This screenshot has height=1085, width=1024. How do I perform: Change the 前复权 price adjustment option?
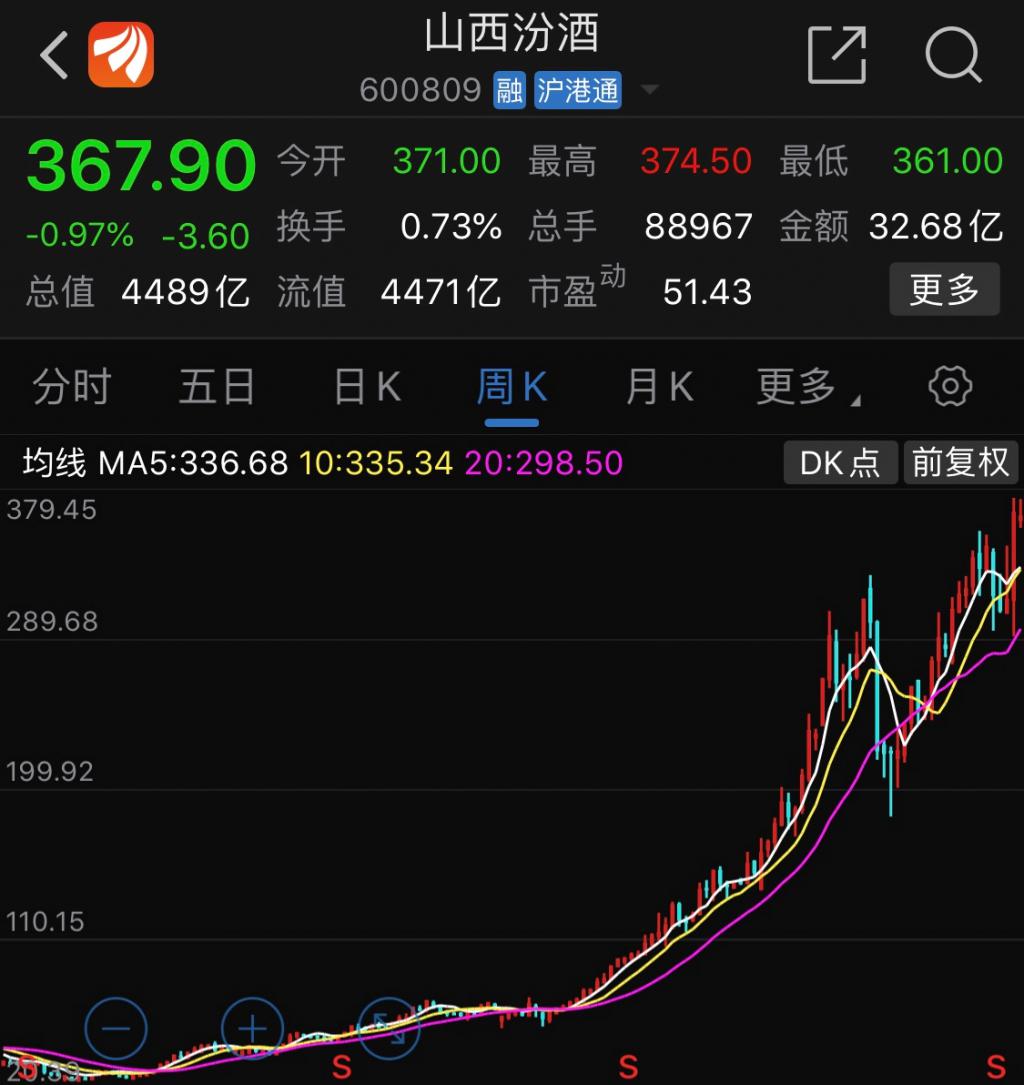(960, 462)
